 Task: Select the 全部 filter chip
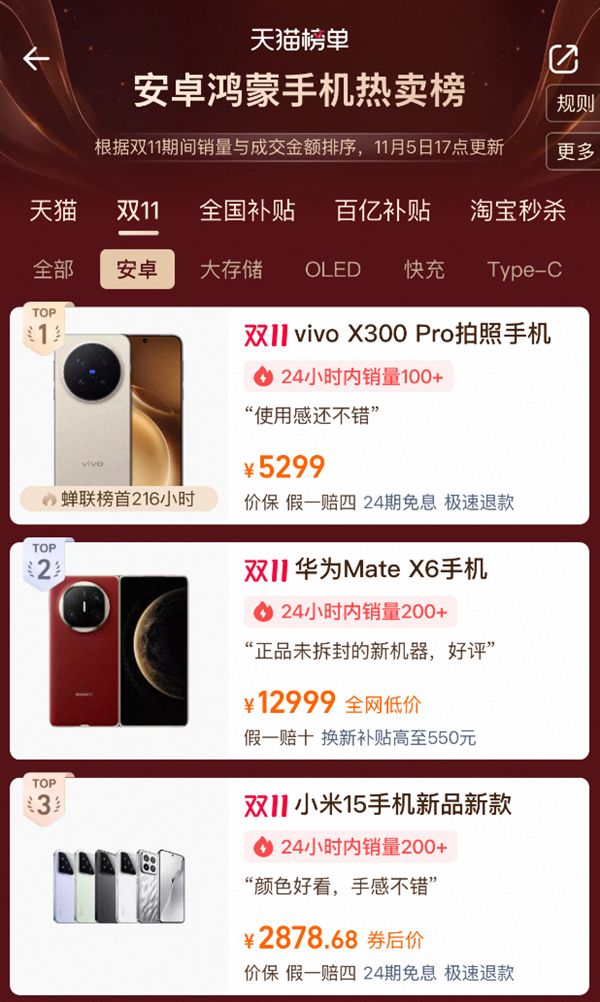tap(53, 269)
